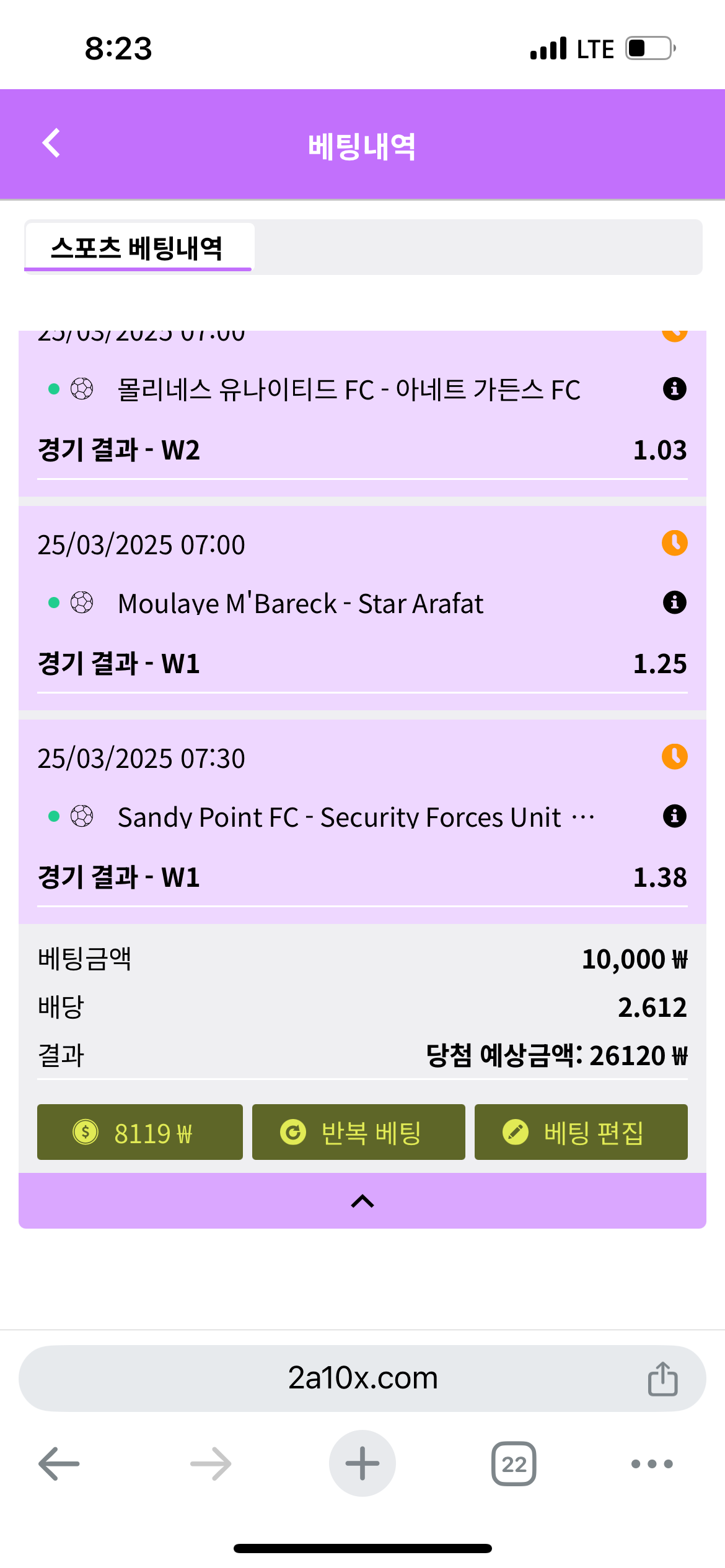Open info for Moulaye M'Bareck match
The height and width of the screenshot is (1568, 725).
pos(674,603)
